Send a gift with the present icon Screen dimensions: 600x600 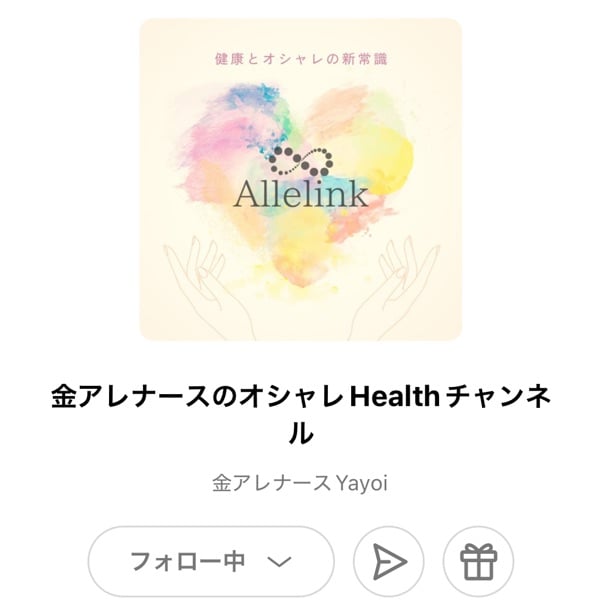coord(478,562)
